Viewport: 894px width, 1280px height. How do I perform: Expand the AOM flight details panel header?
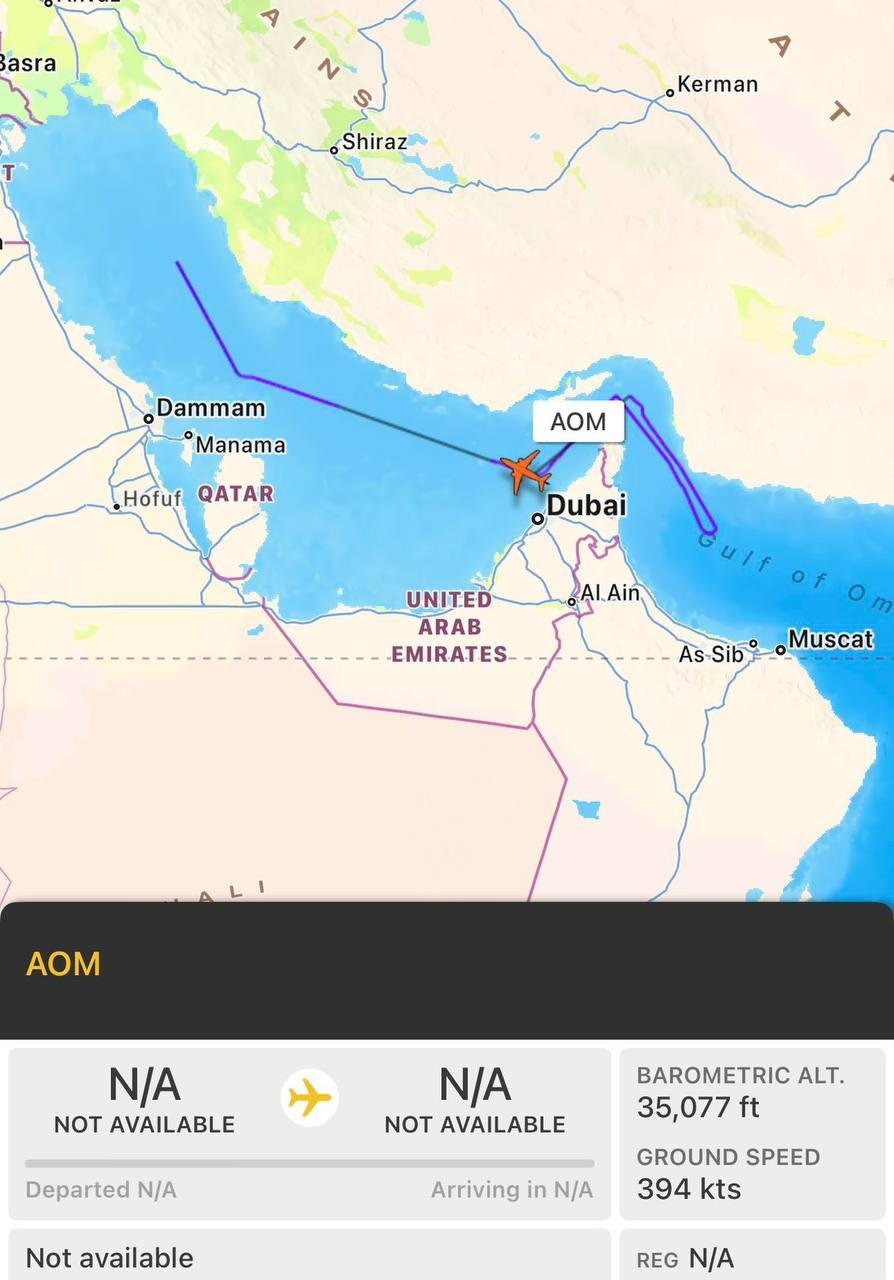pyautogui.click(x=446, y=965)
